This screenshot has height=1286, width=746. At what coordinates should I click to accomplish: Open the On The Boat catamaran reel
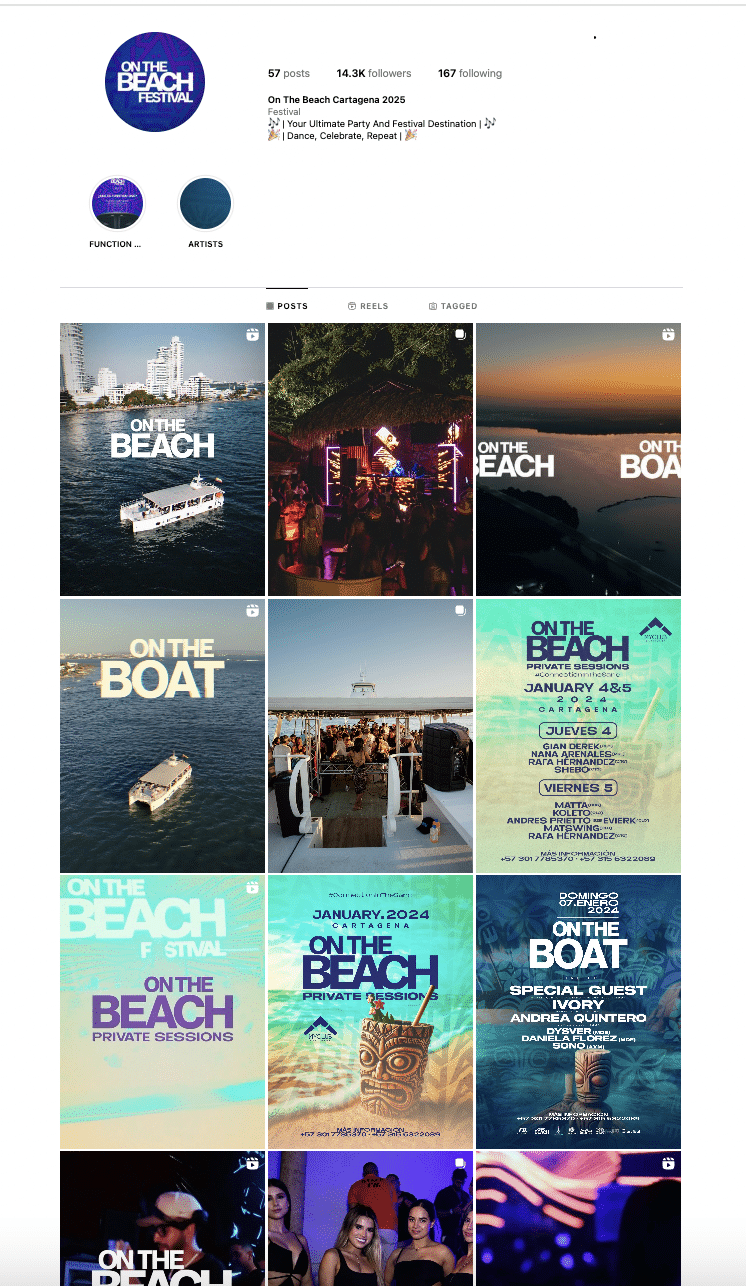[x=162, y=735]
